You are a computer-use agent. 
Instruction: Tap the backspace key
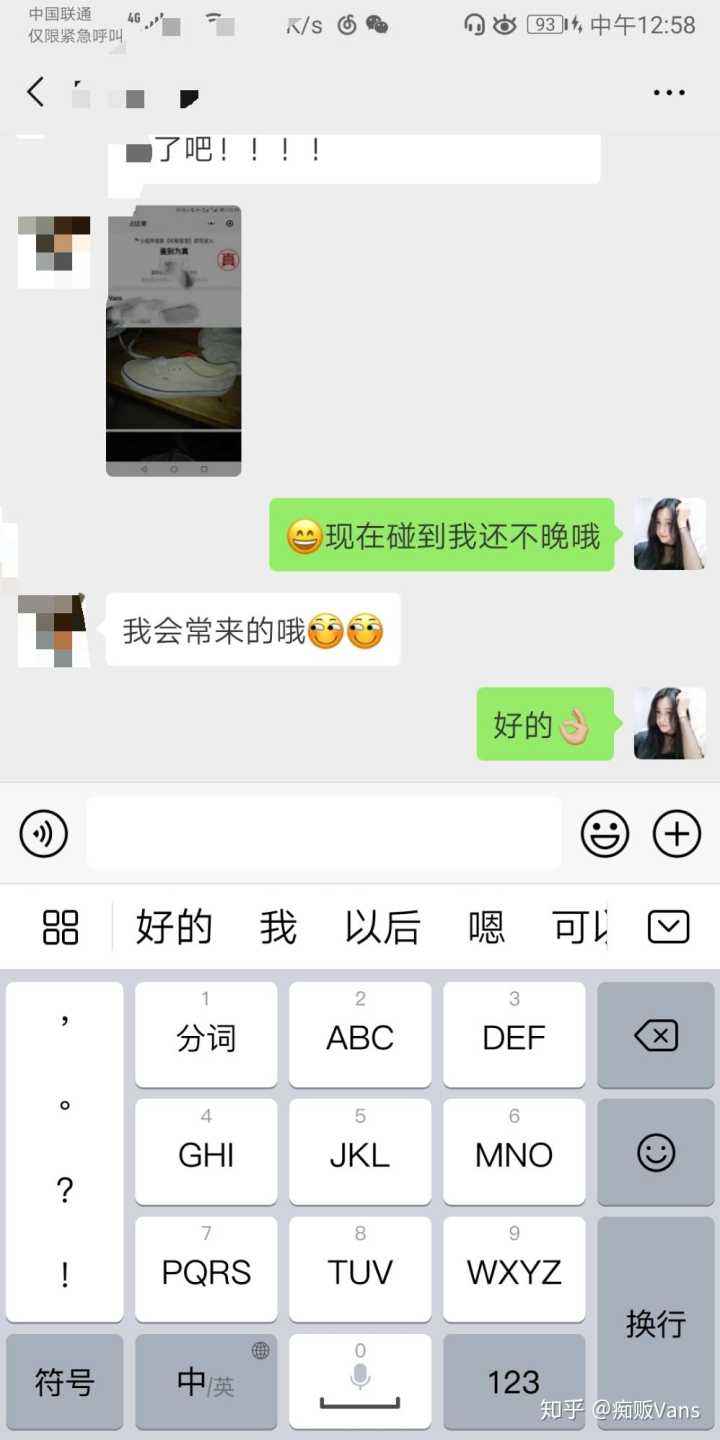(656, 1036)
